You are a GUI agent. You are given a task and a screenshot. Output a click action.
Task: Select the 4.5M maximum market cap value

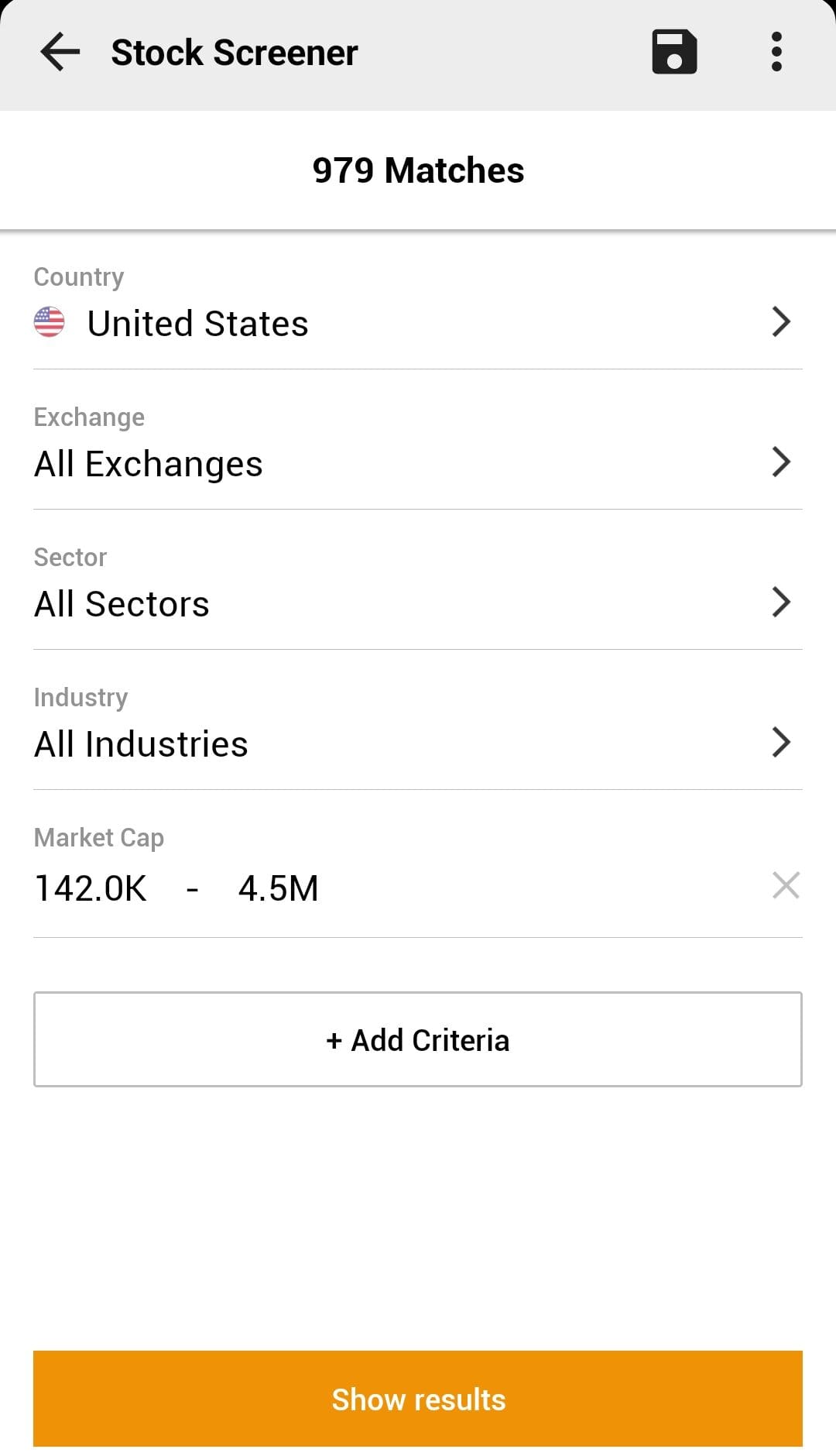click(x=279, y=888)
